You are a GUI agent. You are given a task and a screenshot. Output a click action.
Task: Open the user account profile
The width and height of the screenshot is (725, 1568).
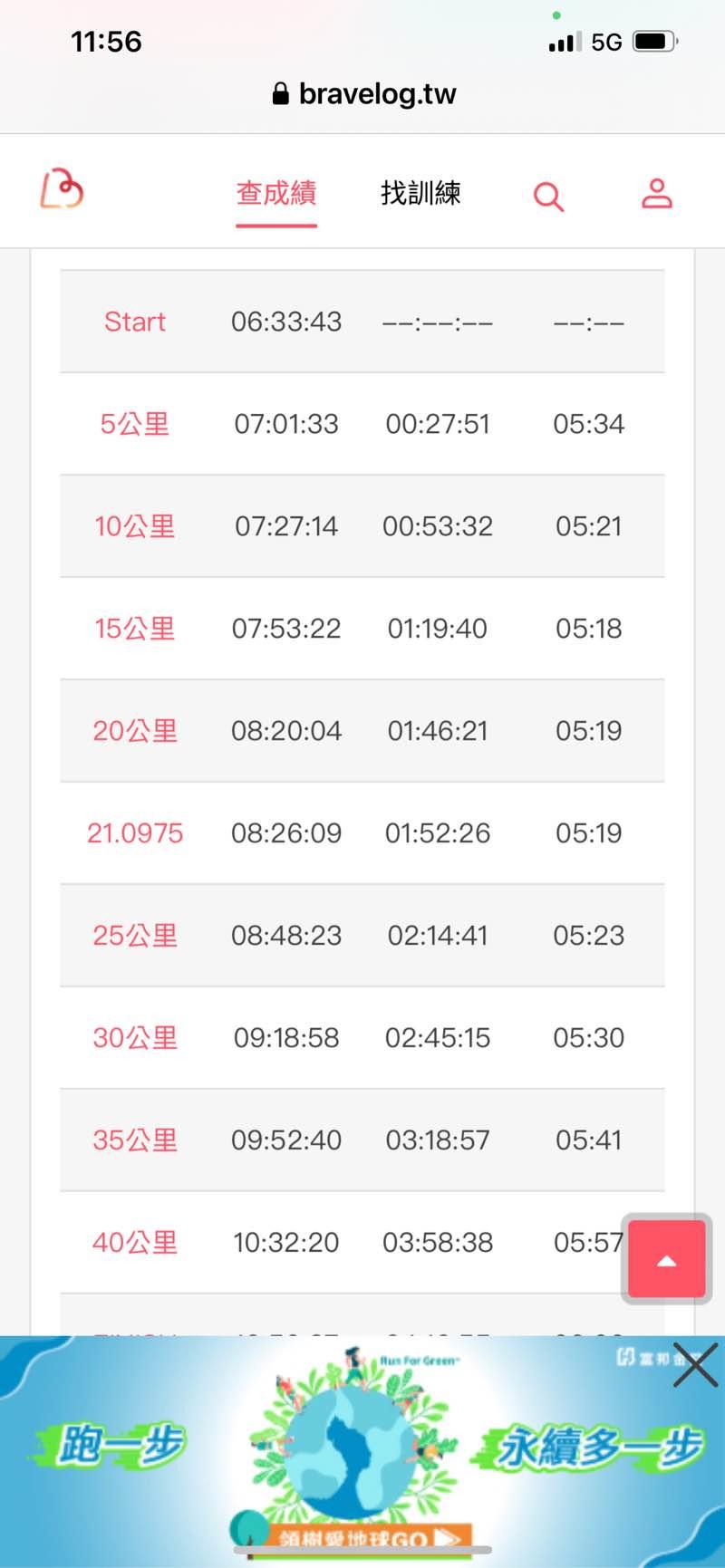click(657, 194)
